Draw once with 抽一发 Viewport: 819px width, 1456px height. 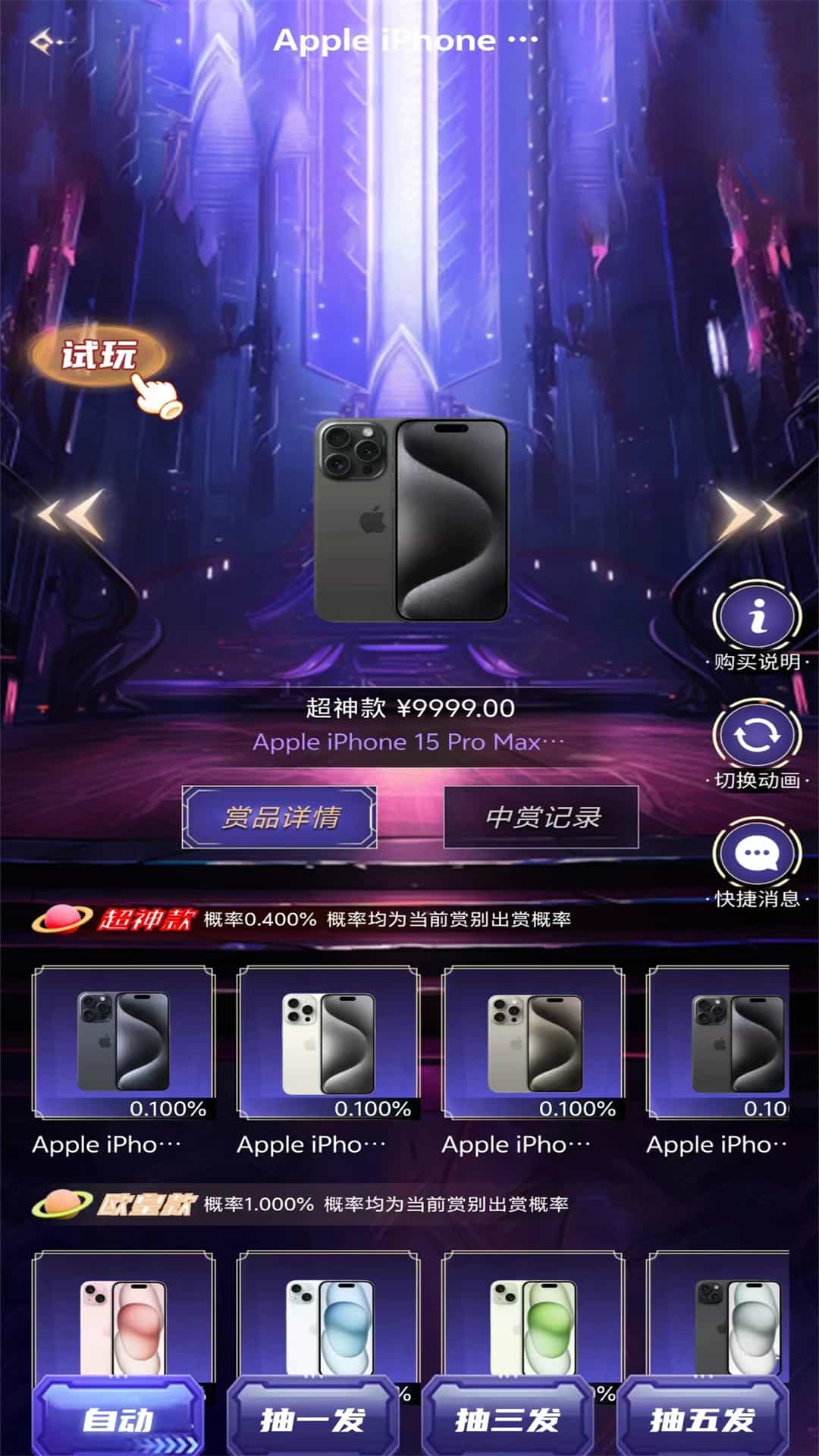[312, 1418]
